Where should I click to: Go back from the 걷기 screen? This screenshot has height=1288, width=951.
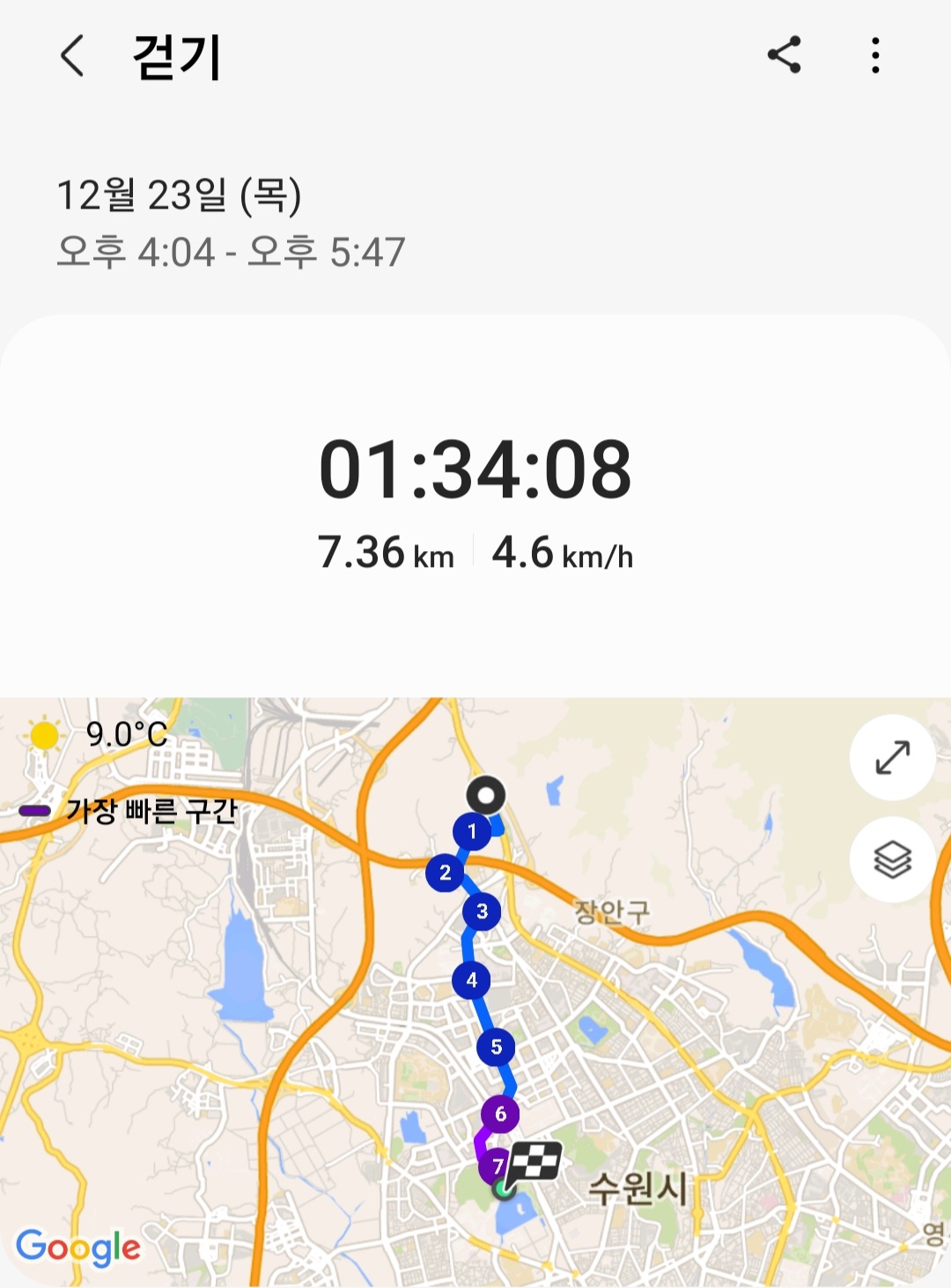click(72, 56)
